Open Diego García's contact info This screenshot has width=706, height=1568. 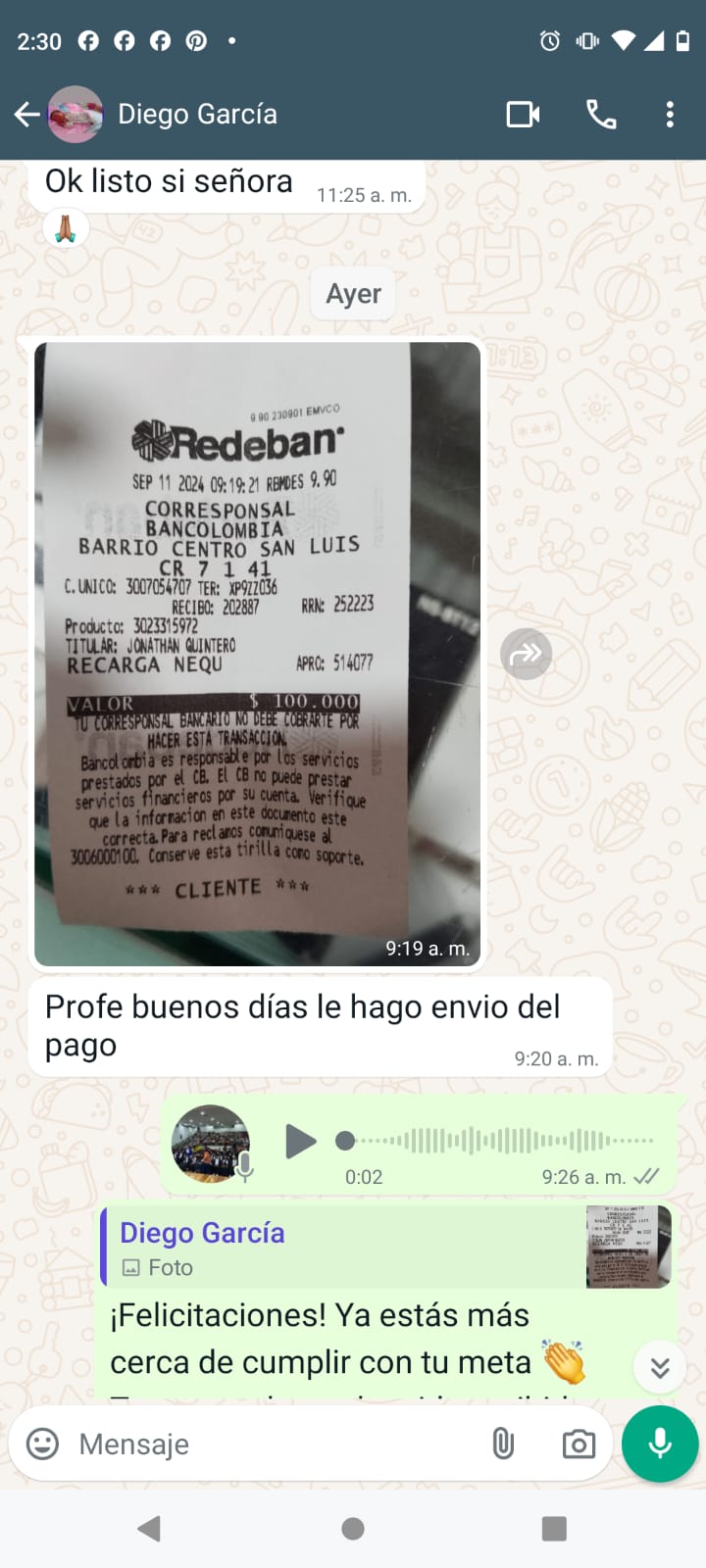pos(197,115)
